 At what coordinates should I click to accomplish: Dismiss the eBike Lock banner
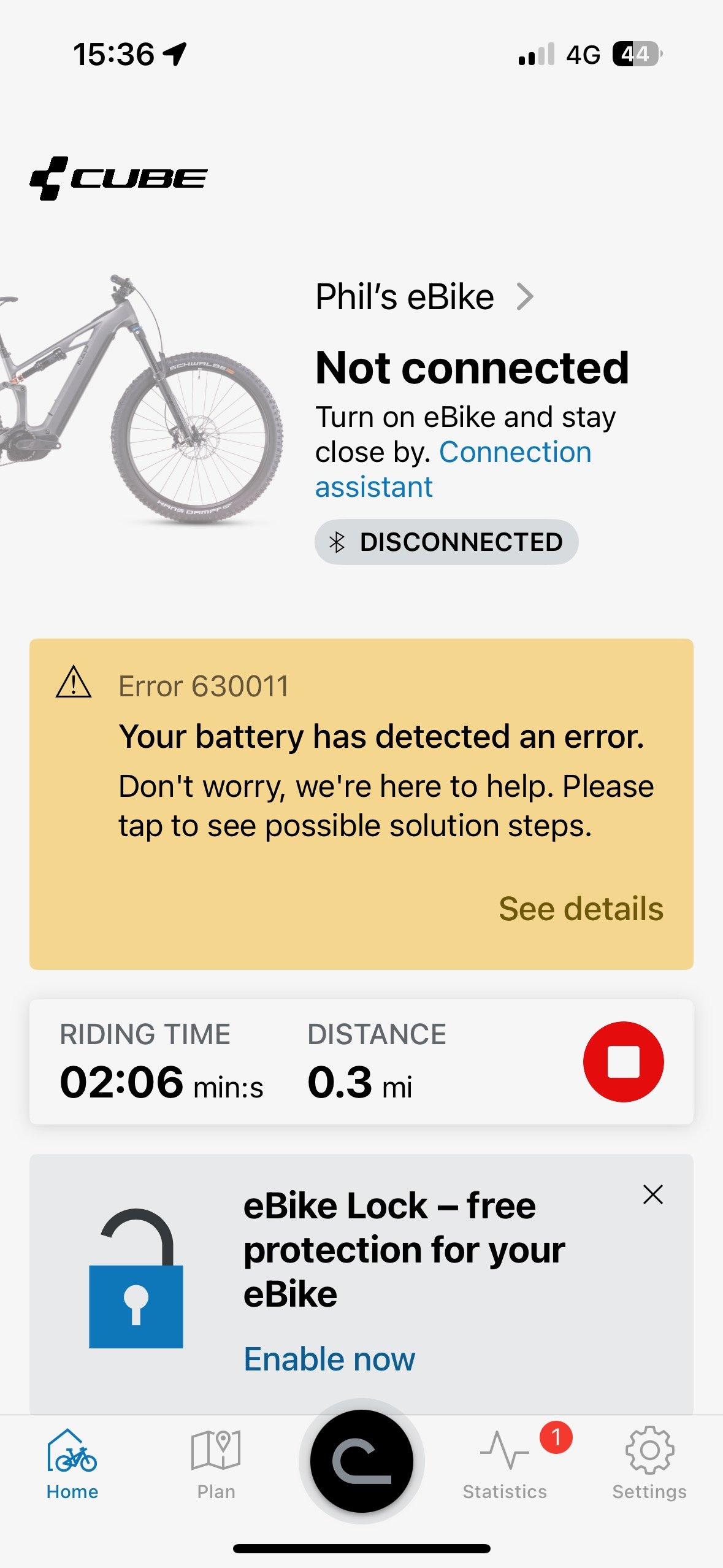tap(652, 1194)
